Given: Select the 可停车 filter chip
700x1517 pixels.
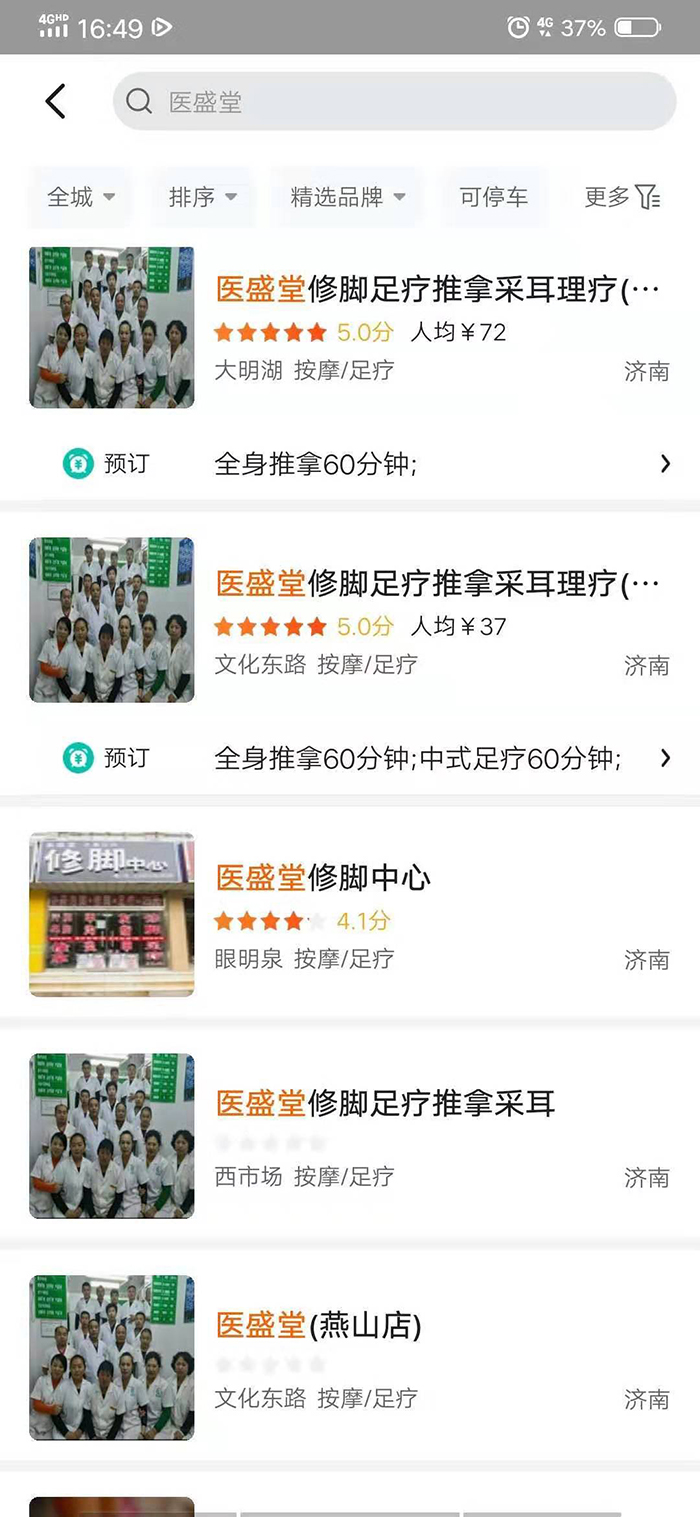Looking at the screenshot, I should coord(493,197).
